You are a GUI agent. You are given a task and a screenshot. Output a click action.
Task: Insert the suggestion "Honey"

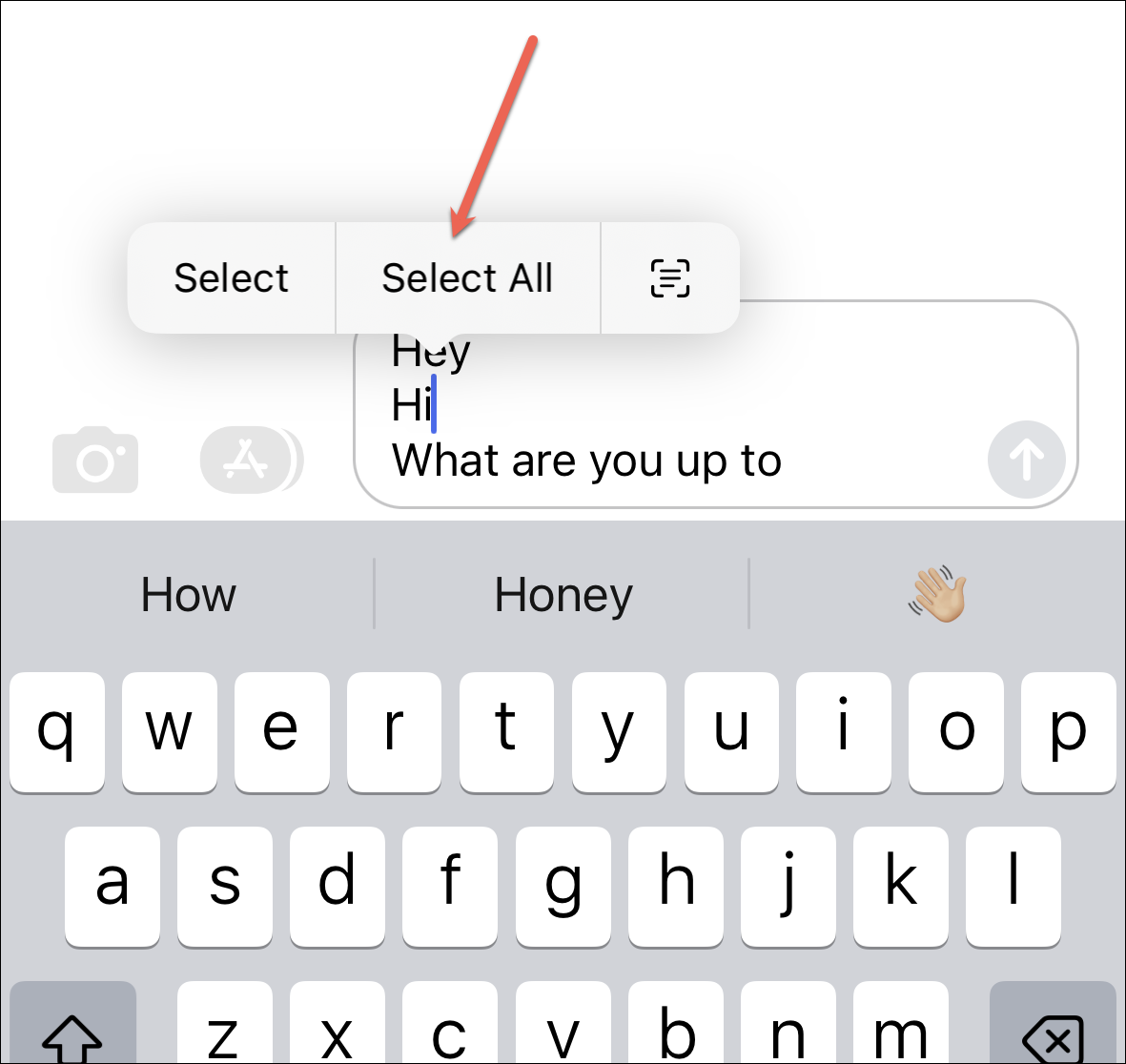(563, 595)
